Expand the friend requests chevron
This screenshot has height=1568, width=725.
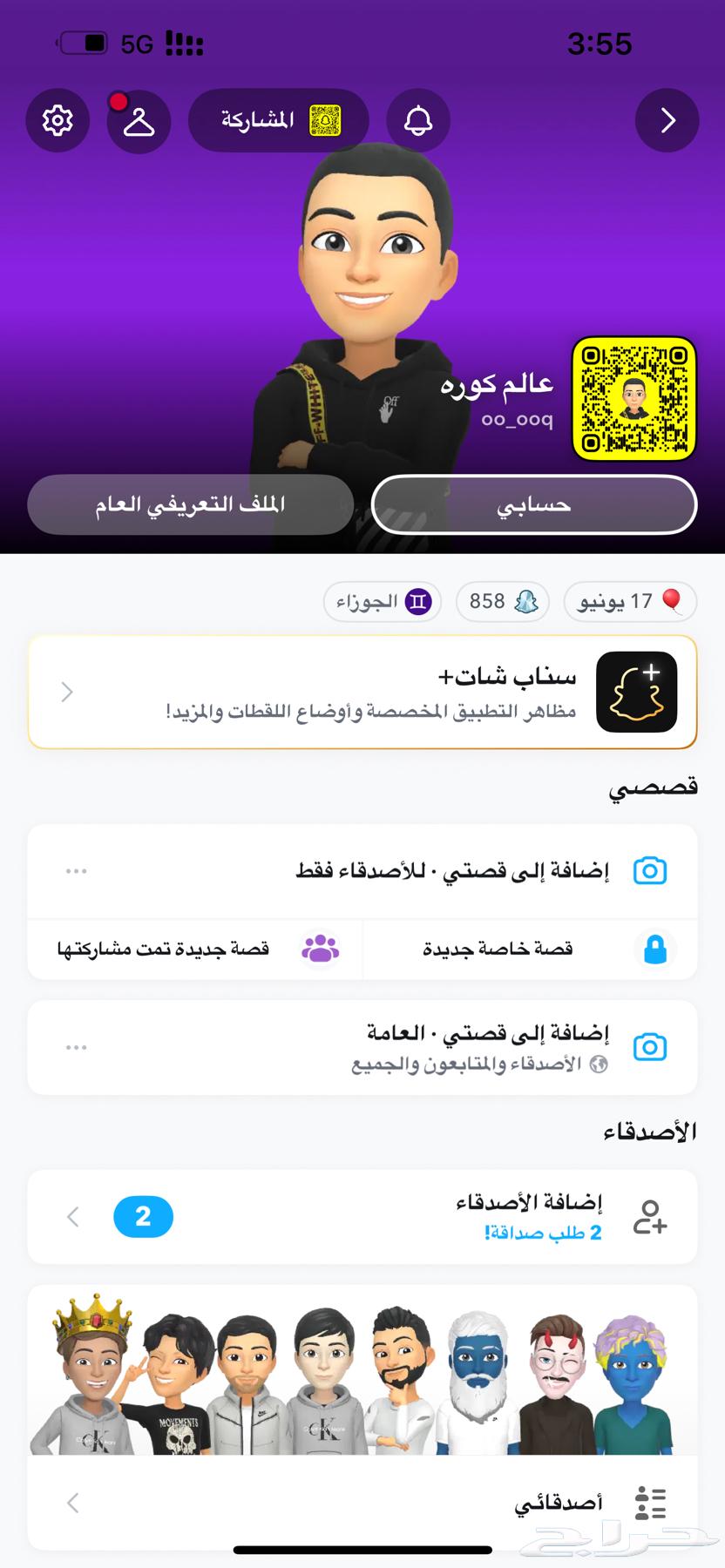(x=73, y=1216)
